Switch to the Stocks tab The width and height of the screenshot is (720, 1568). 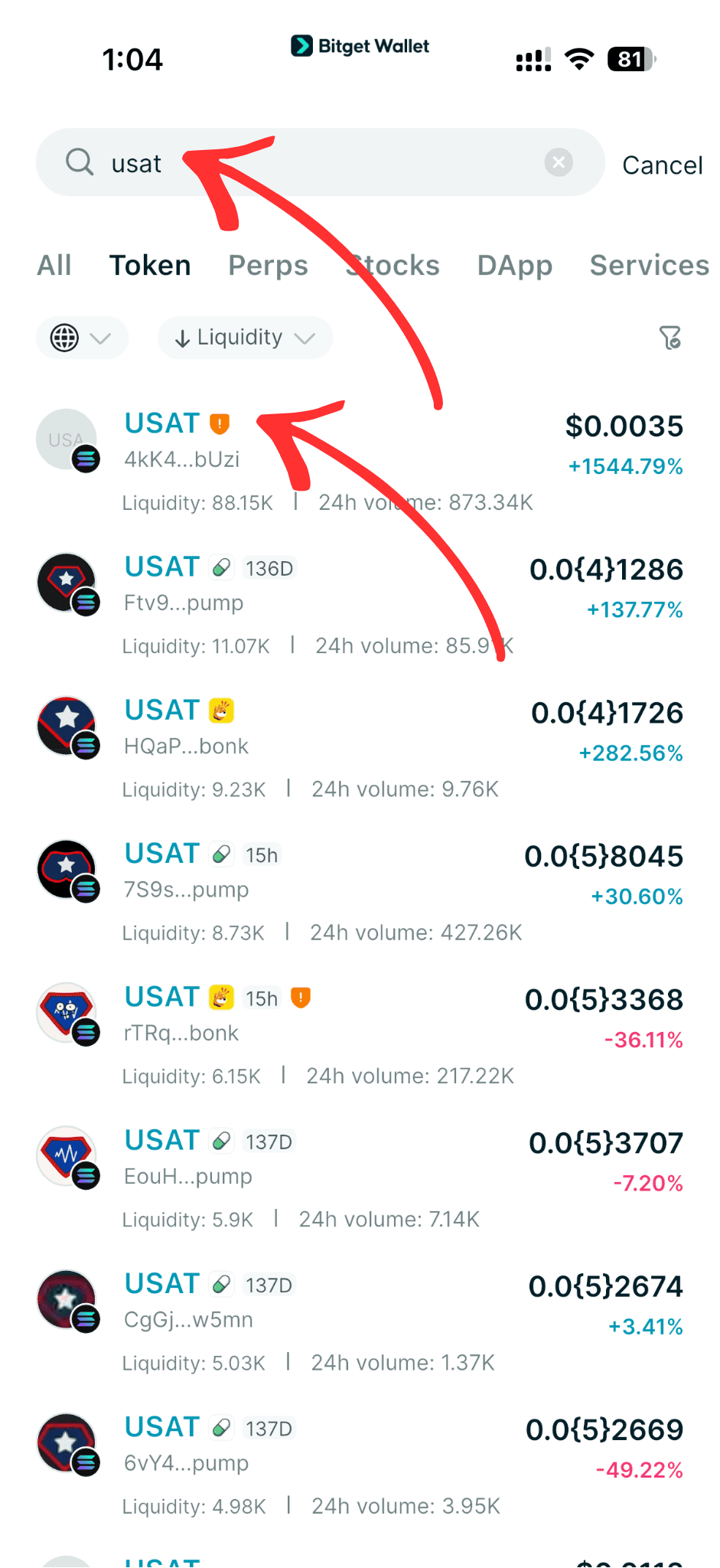(393, 266)
